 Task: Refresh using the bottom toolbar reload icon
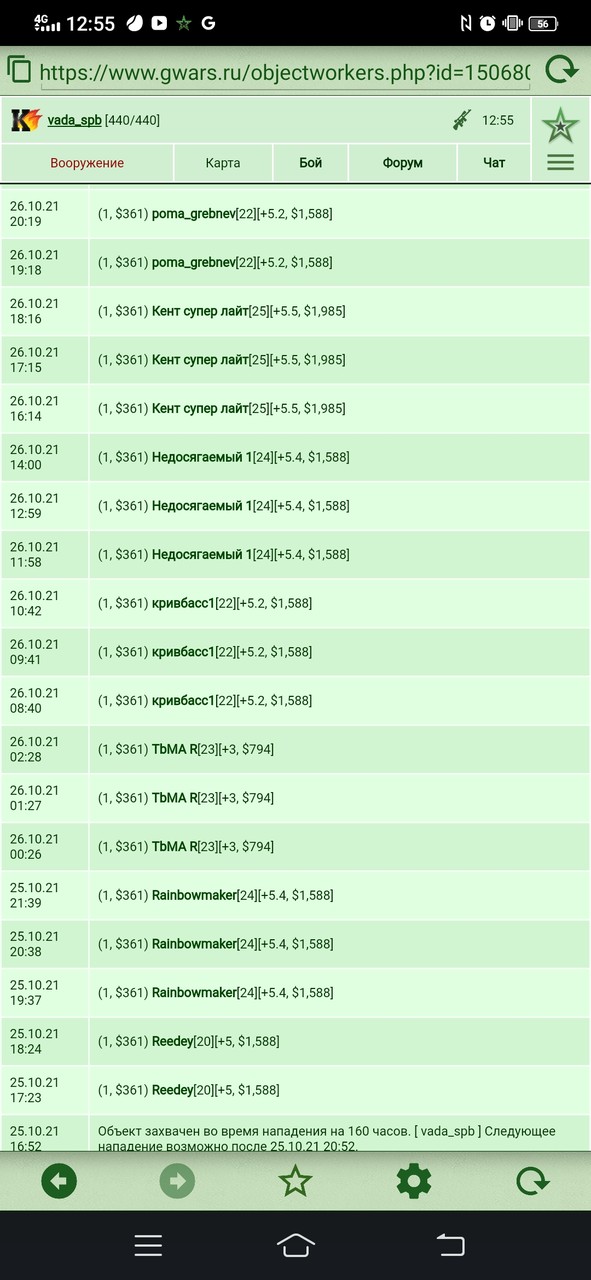pyautogui.click(x=532, y=1181)
